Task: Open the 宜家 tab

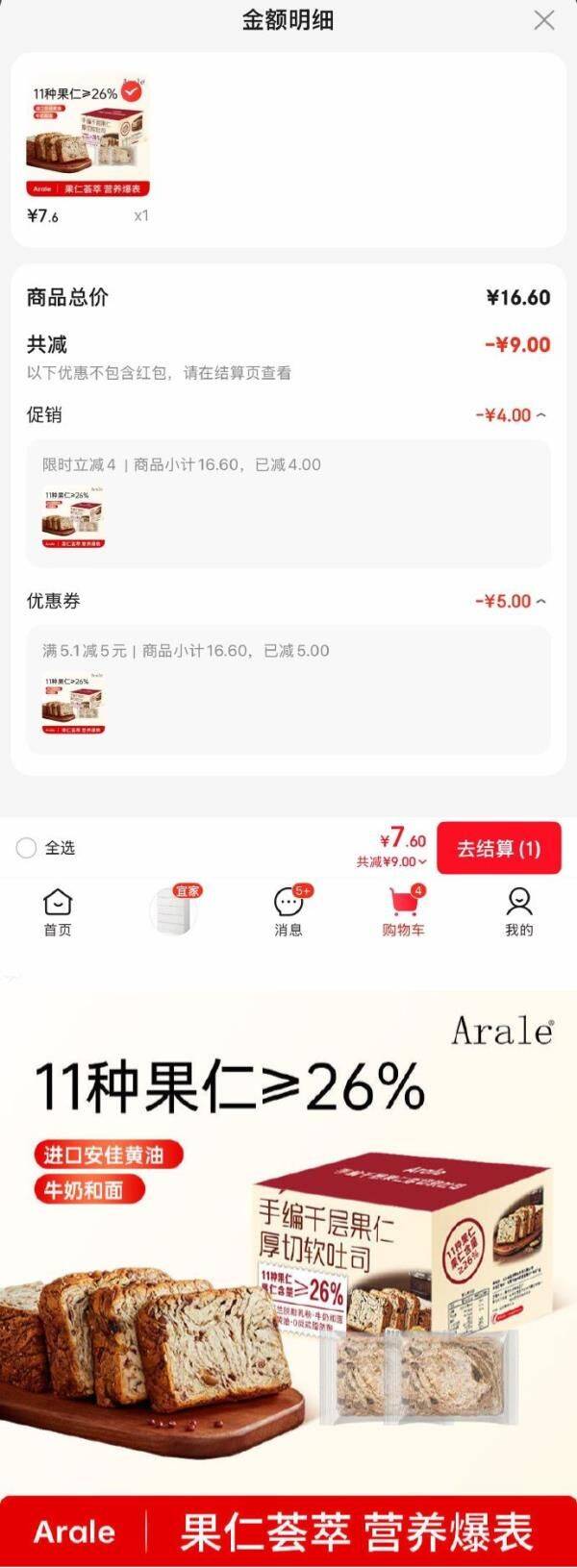Action: pyautogui.click(x=173, y=909)
